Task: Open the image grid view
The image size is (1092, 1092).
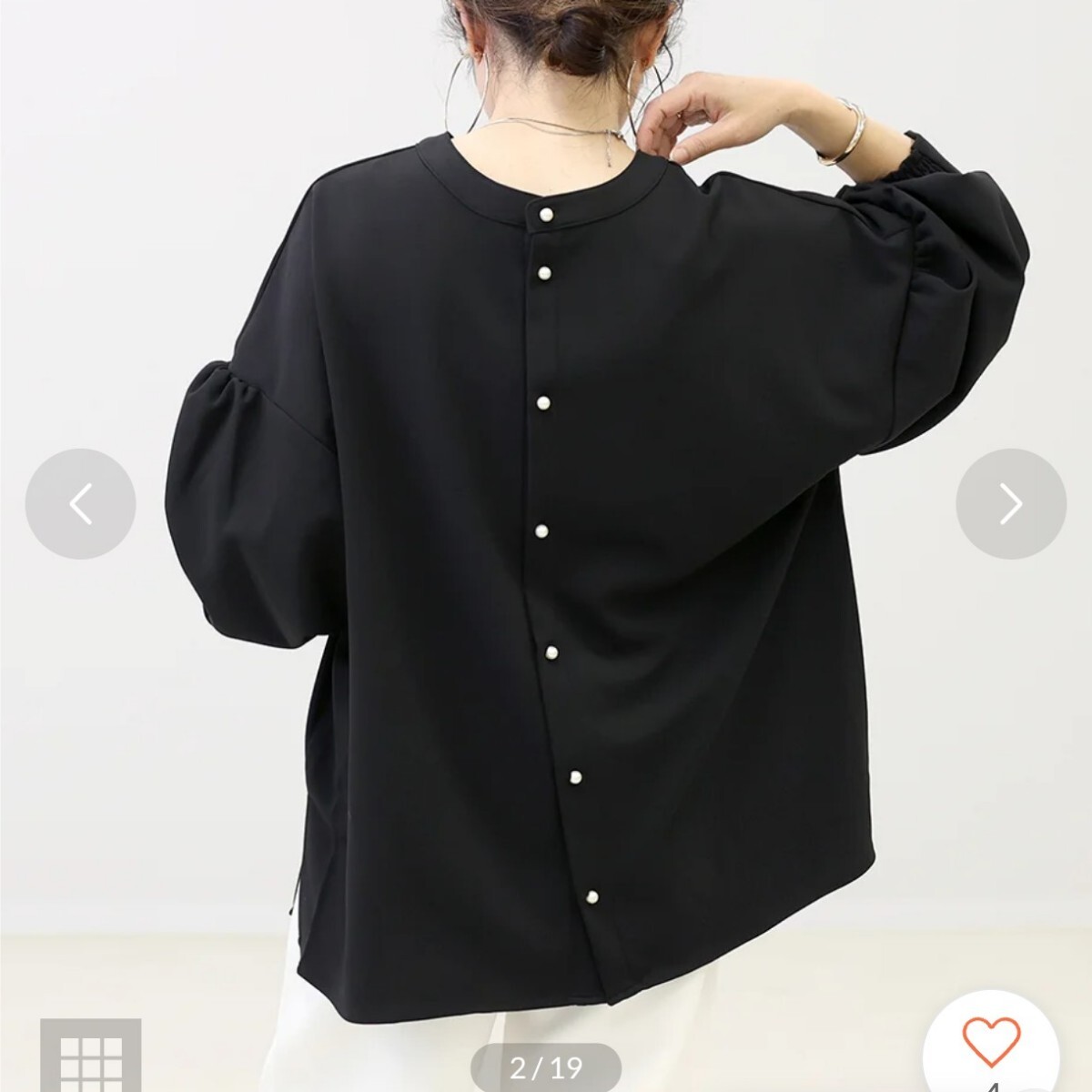Action: [x=90, y=1062]
